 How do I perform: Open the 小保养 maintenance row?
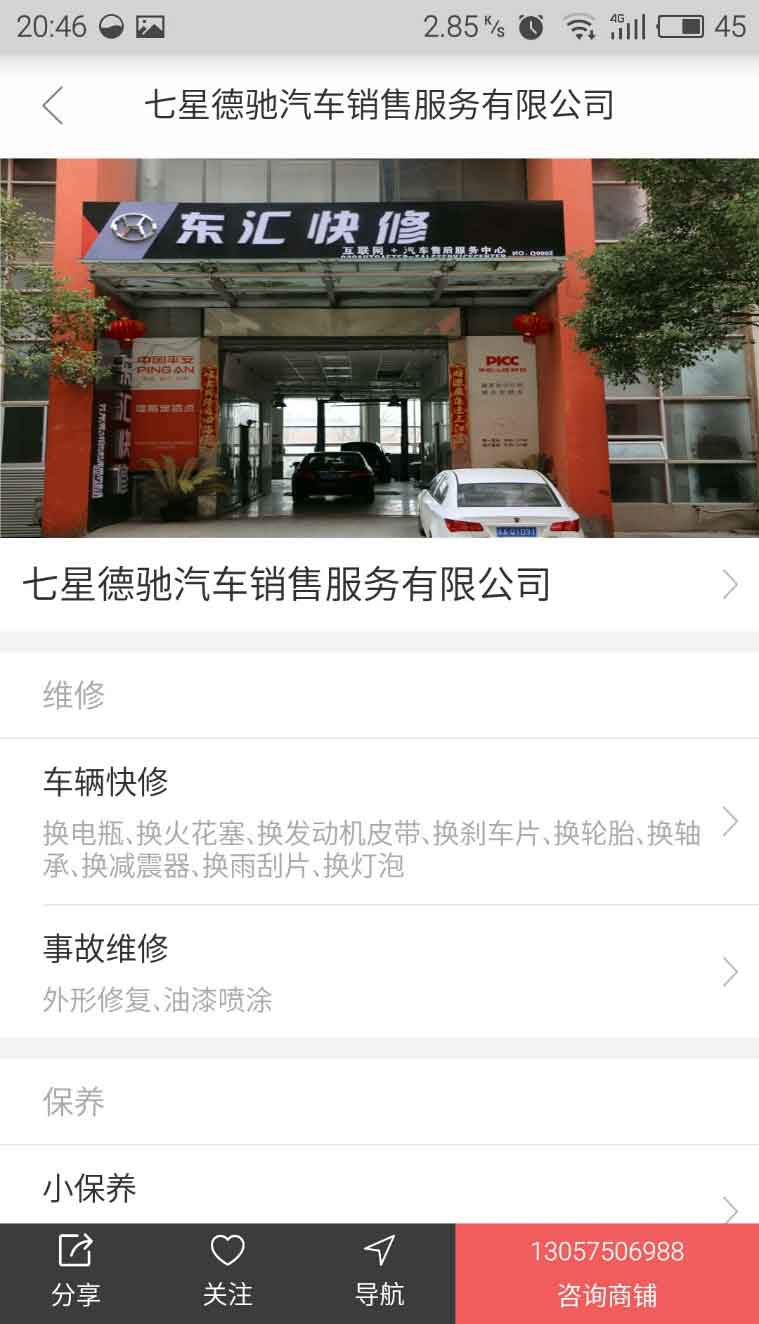[379, 1190]
